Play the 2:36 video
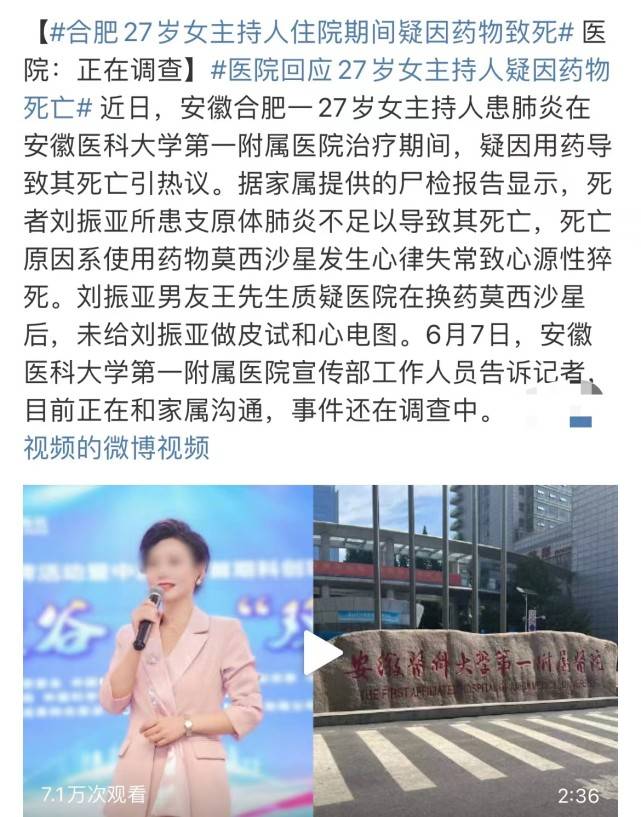Viewport: 641px width, 817px height. click(322, 653)
